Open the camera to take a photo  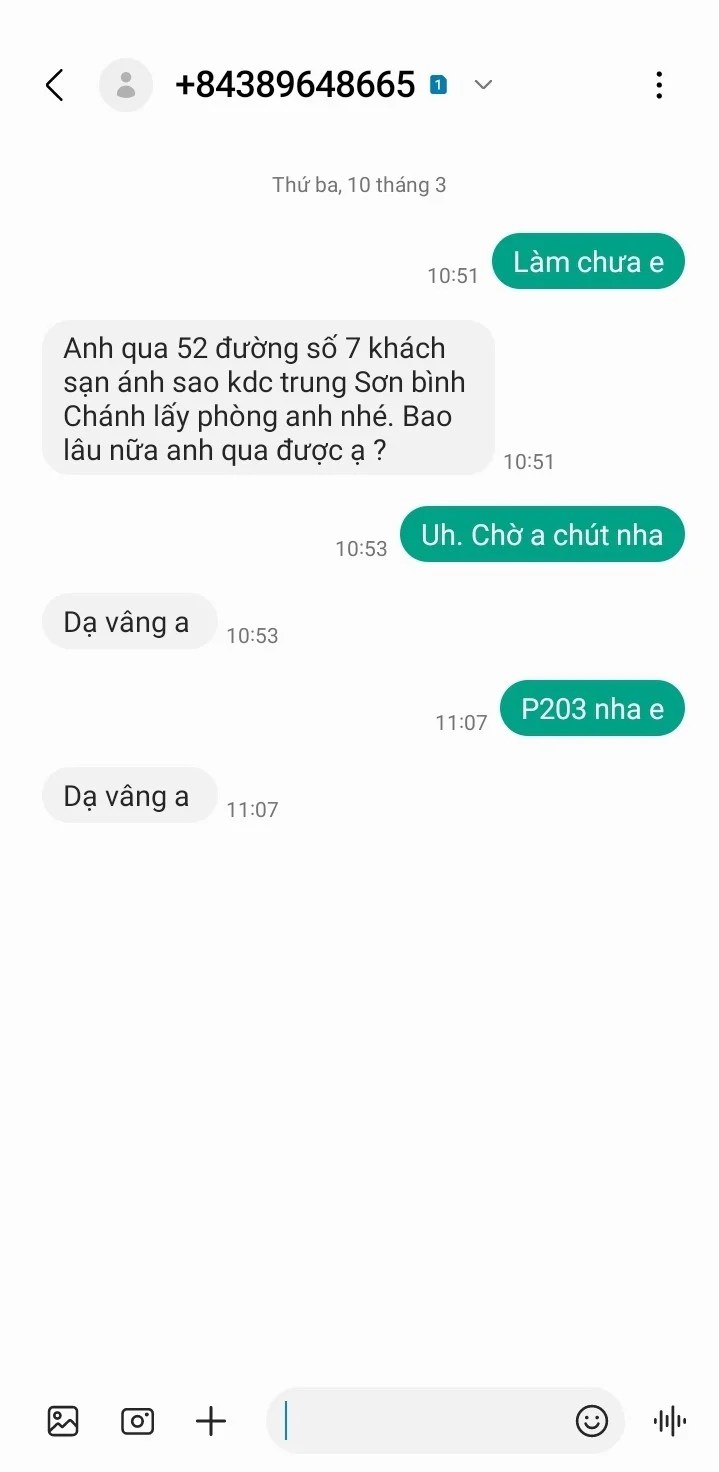(137, 1421)
